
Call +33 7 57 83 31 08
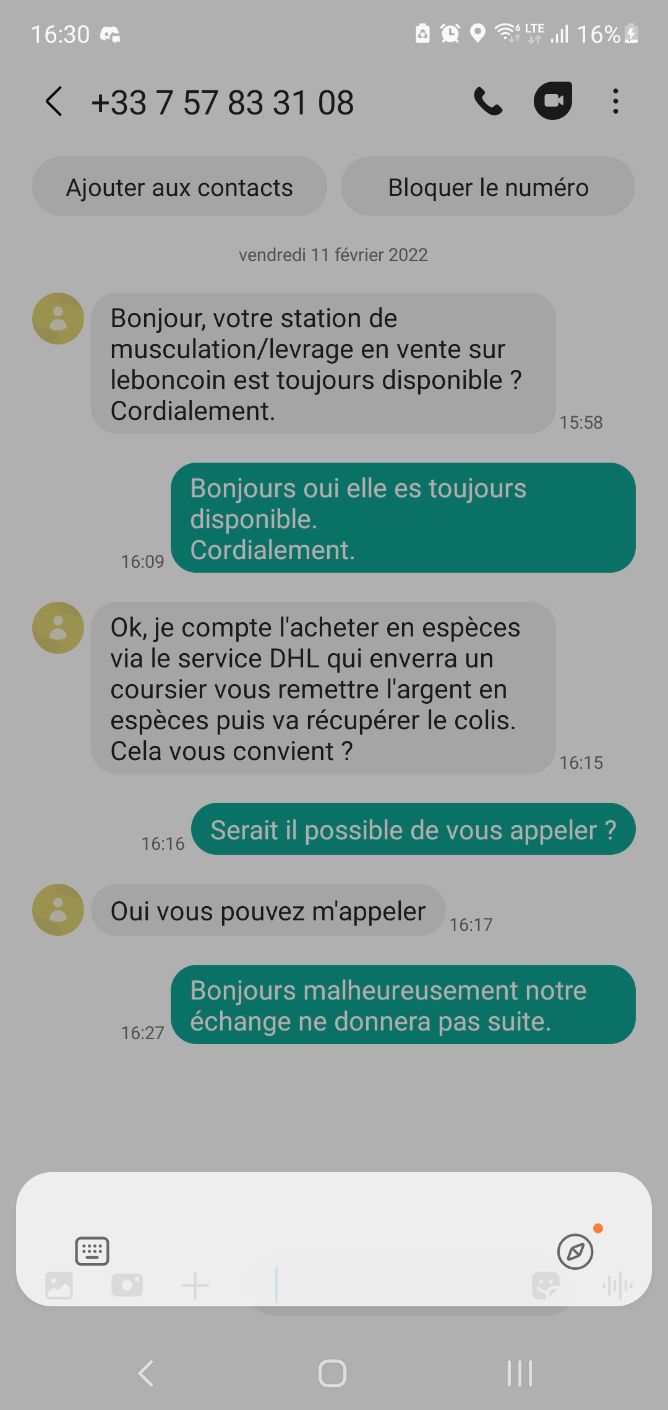pyautogui.click(x=488, y=102)
